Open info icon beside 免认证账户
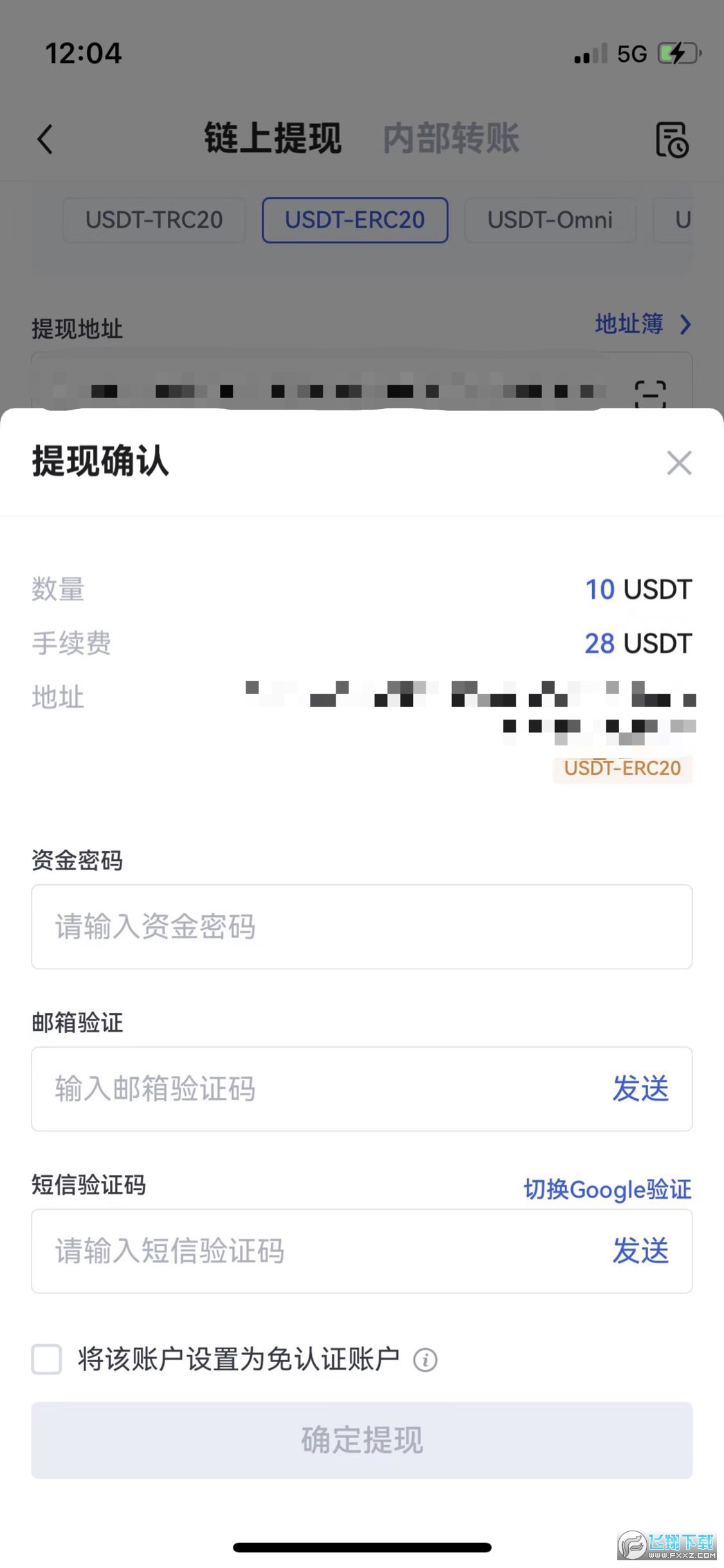Viewport: 724px width, 1568px height. pyautogui.click(x=425, y=1360)
